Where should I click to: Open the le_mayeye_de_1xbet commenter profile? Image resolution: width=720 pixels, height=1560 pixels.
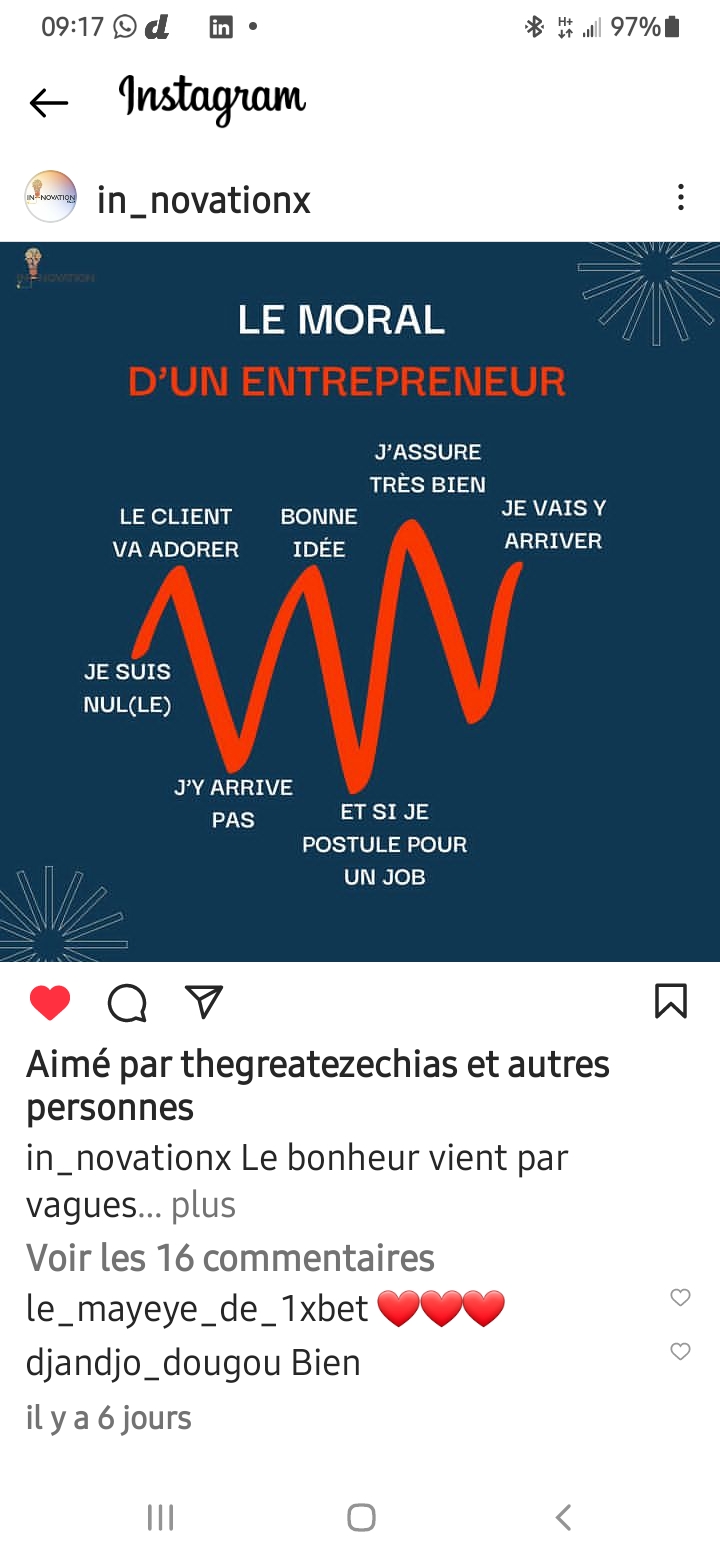pyautogui.click(x=197, y=1308)
